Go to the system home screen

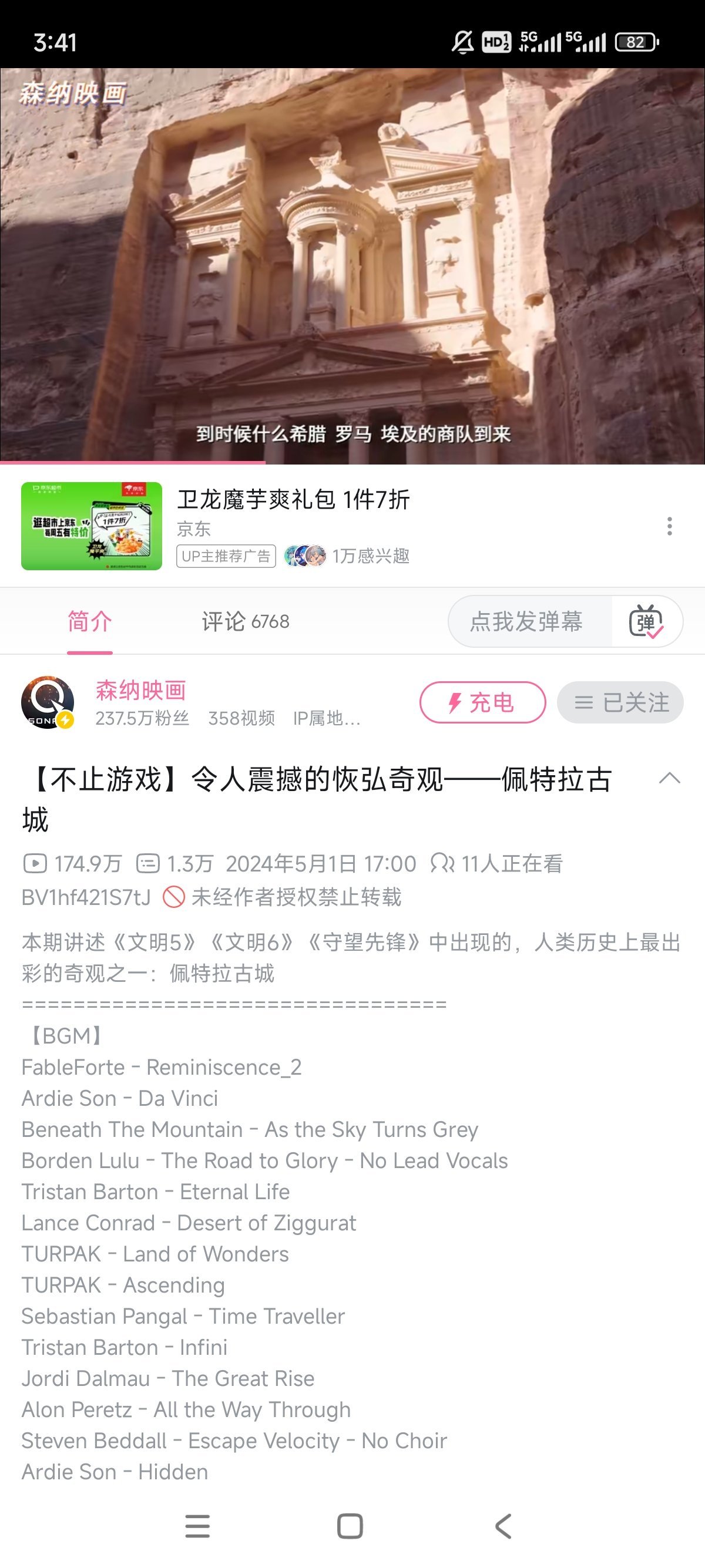(350, 1526)
